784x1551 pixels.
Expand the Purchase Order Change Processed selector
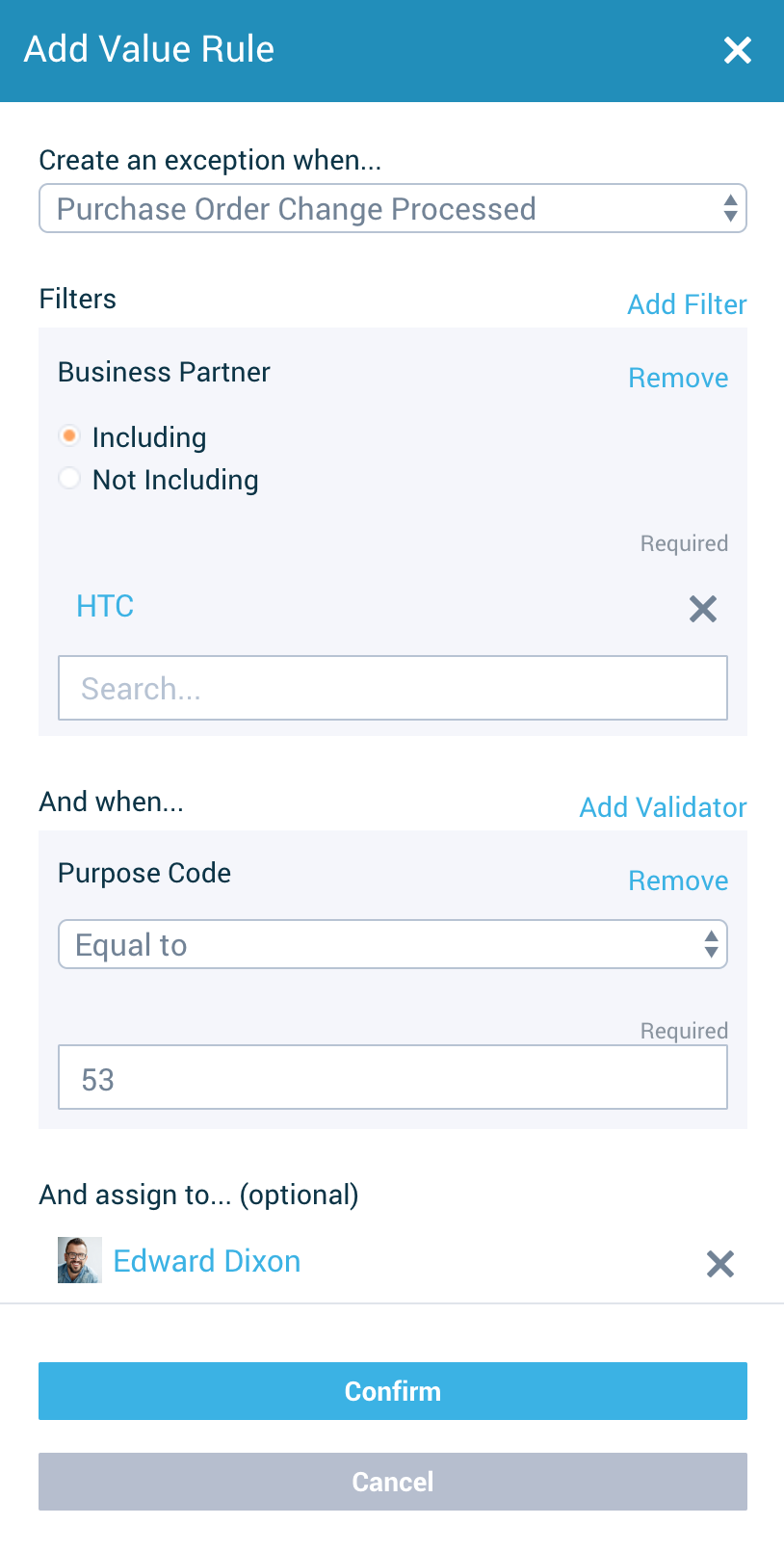coord(392,208)
